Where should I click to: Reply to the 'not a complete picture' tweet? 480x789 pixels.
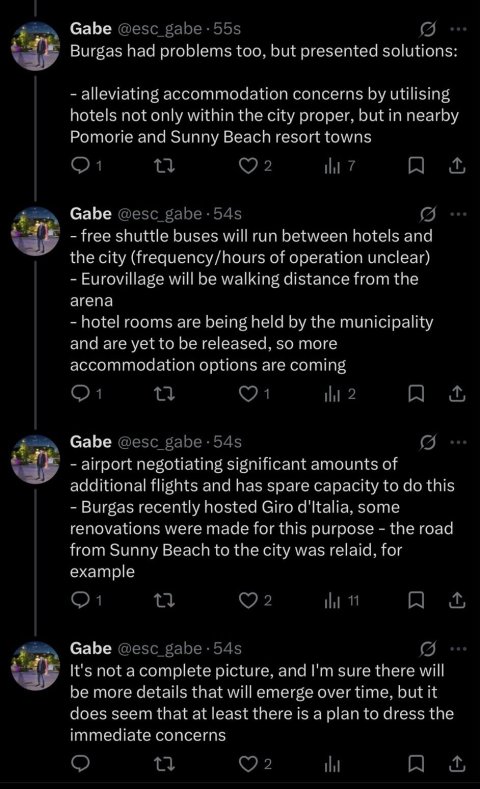[80, 764]
